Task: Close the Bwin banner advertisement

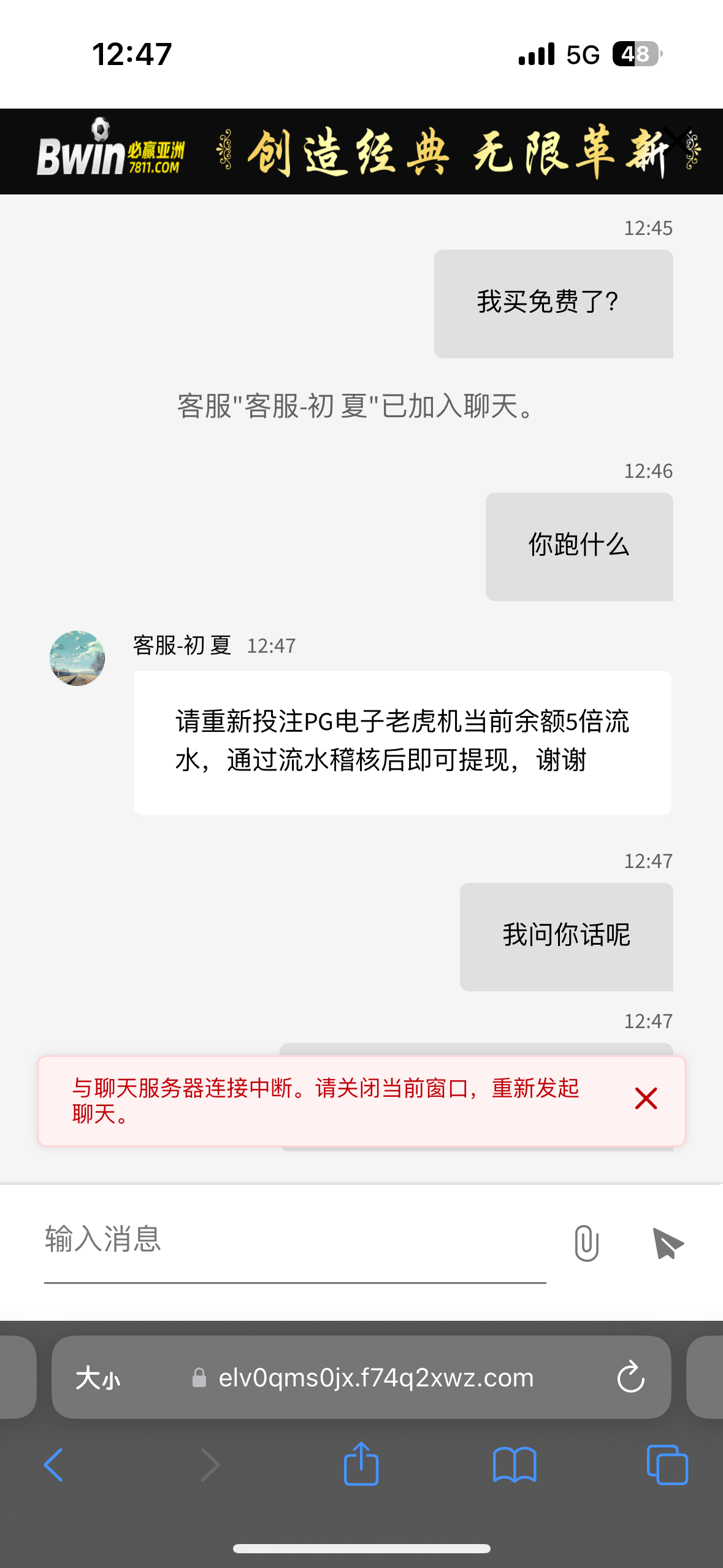Action: pyautogui.click(x=677, y=141)
